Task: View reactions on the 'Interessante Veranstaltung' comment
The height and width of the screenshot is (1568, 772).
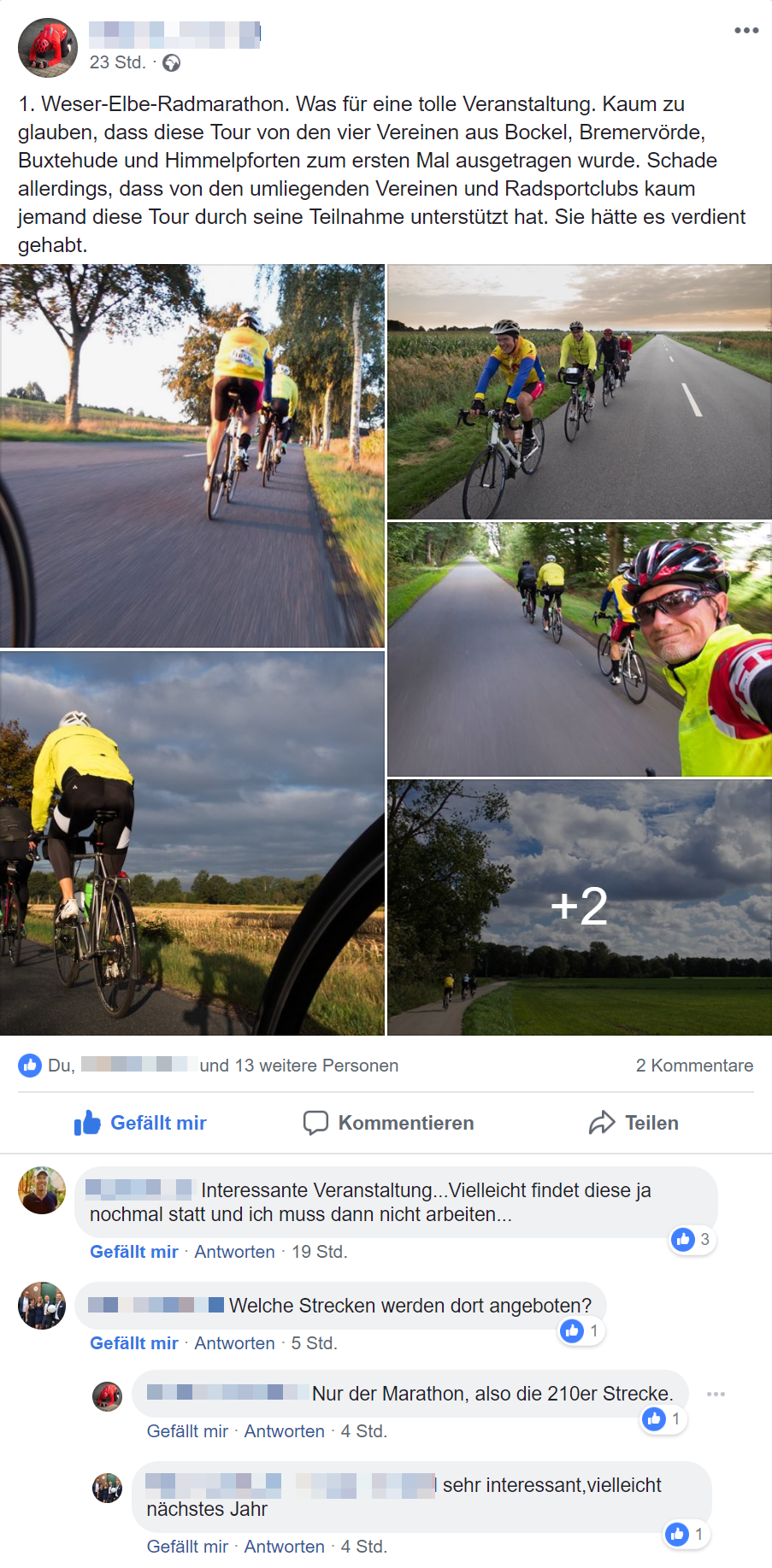Action: (x=692, y=1239)
